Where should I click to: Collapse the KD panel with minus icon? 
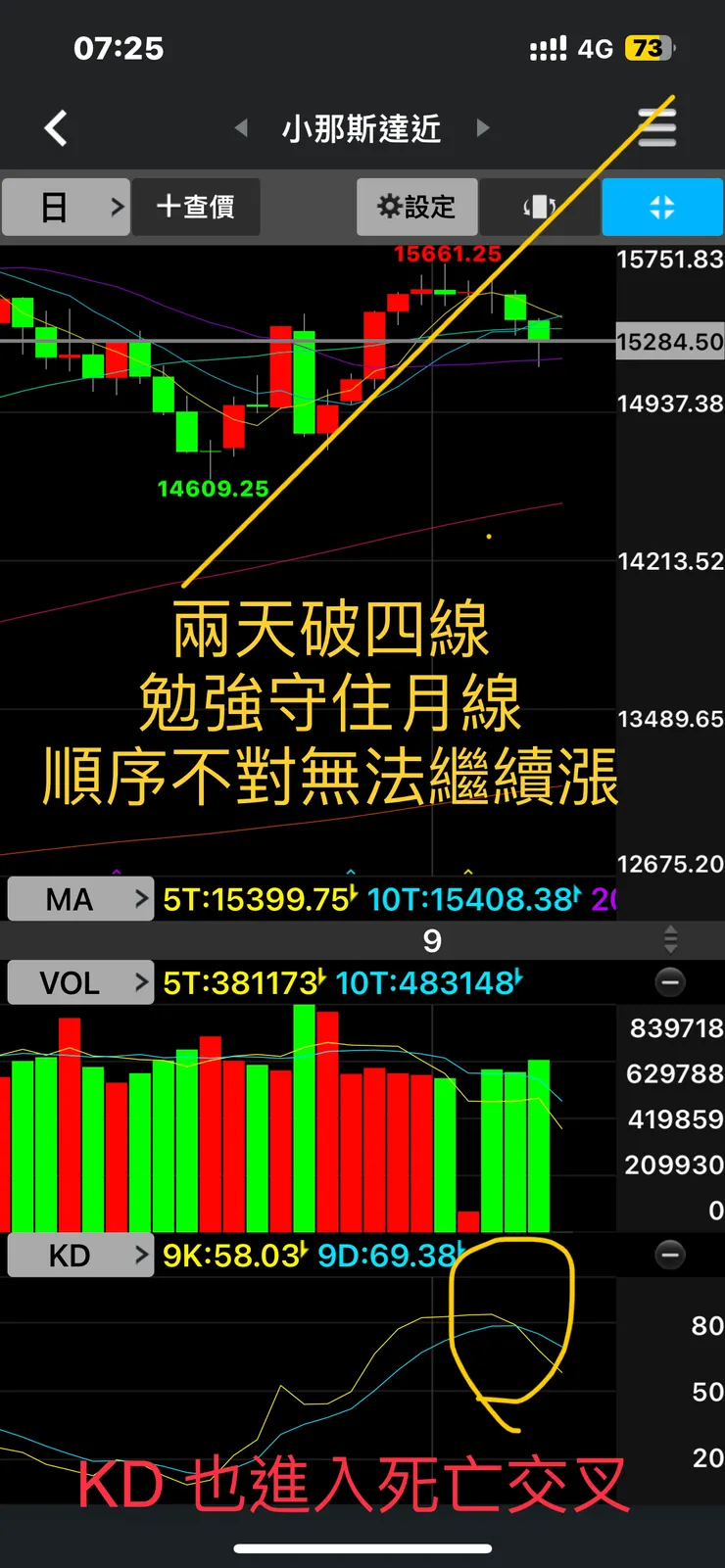click(670, 1255)
